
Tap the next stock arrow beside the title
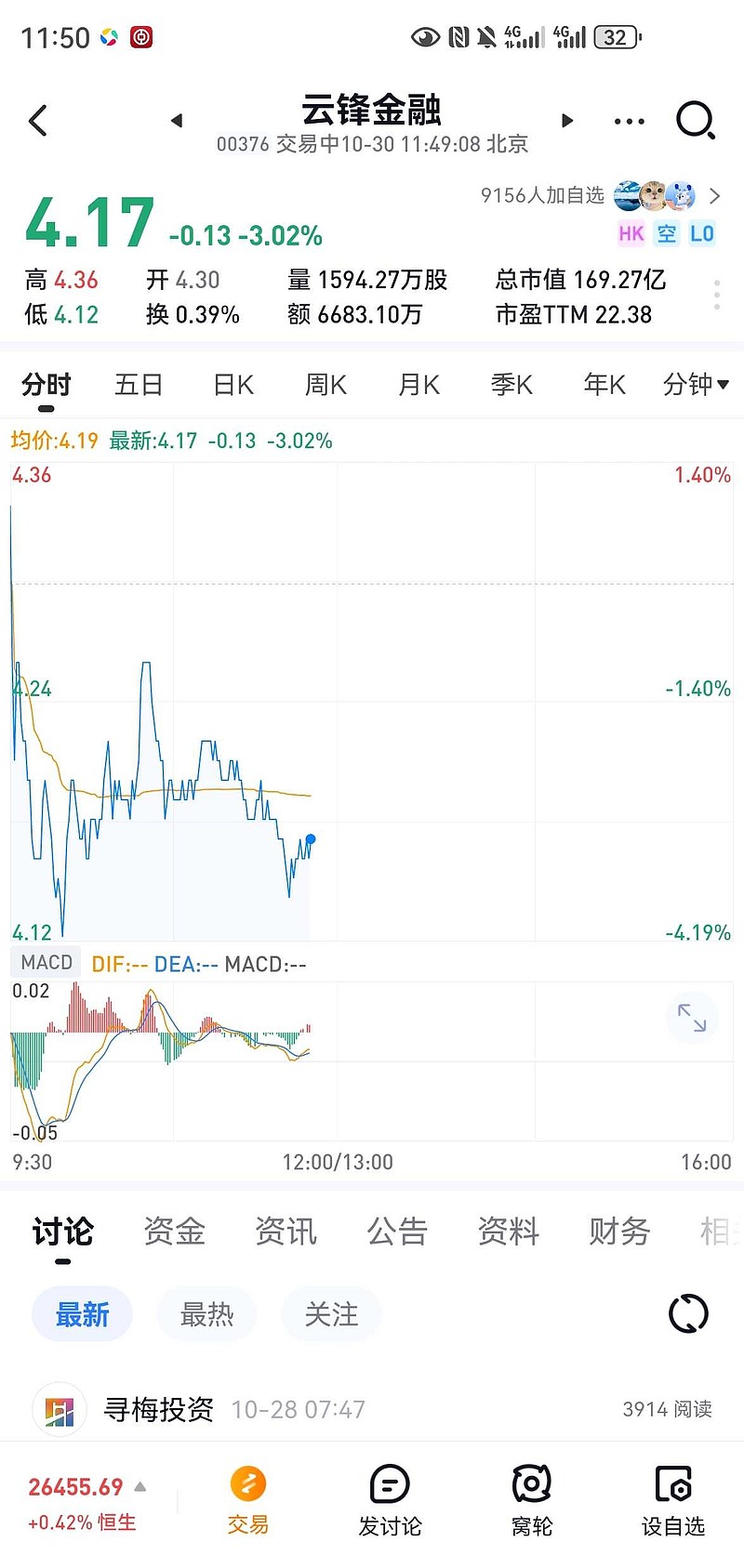(567, 121)
